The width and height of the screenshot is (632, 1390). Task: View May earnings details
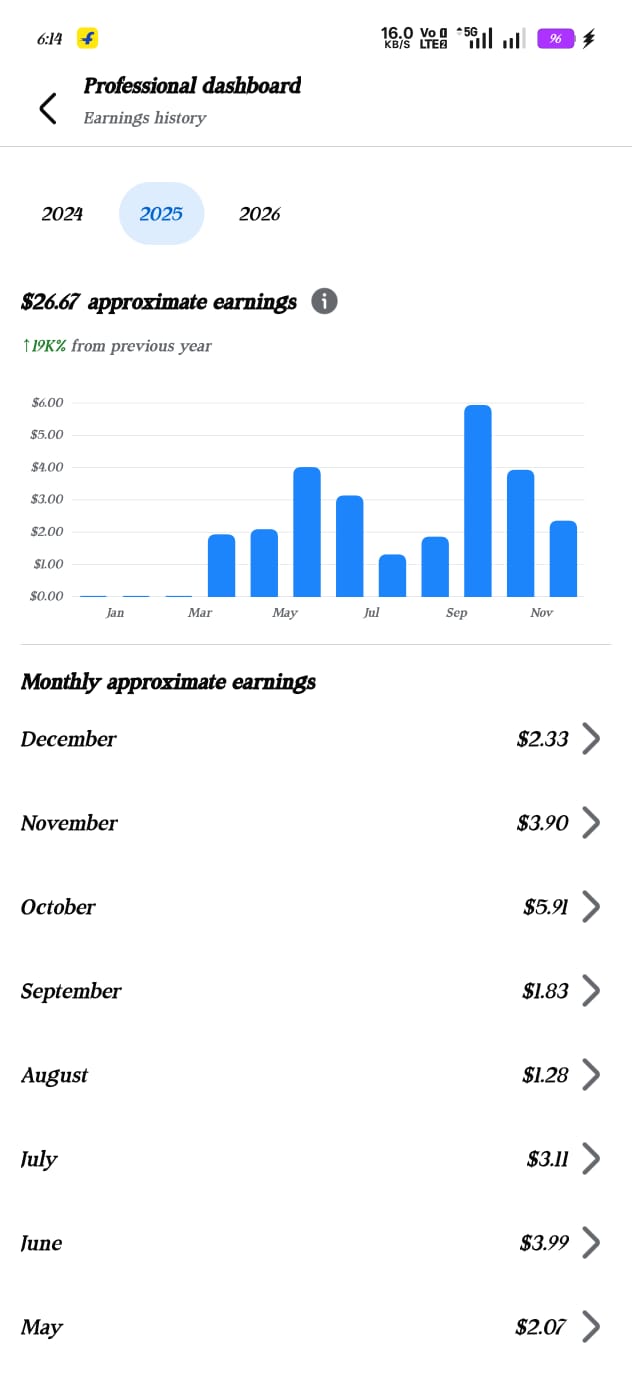(x=590, y=1327)
